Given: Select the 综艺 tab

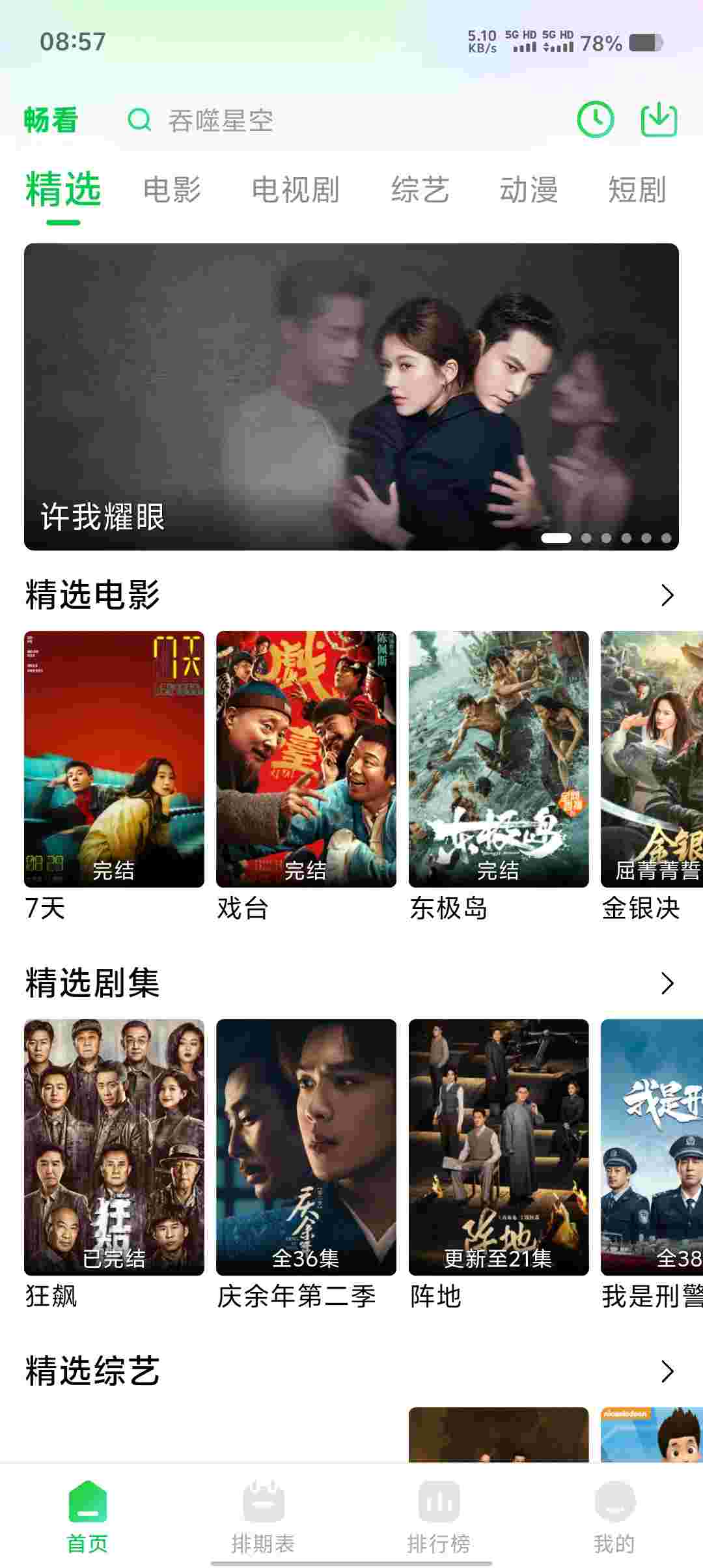Looking at the screenshot, I should [x=420, y=190].
